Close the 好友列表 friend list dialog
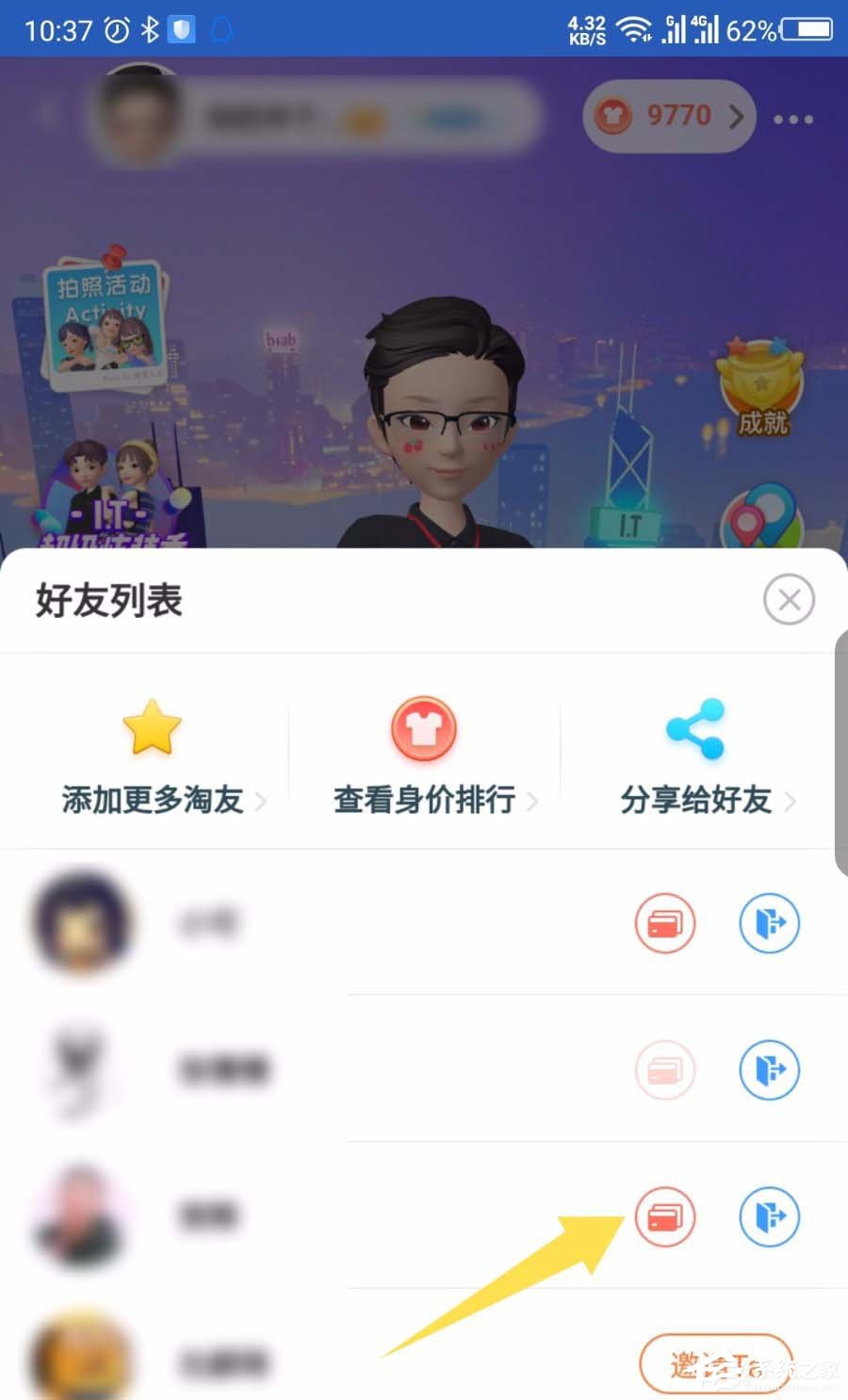 coord(790,599)
